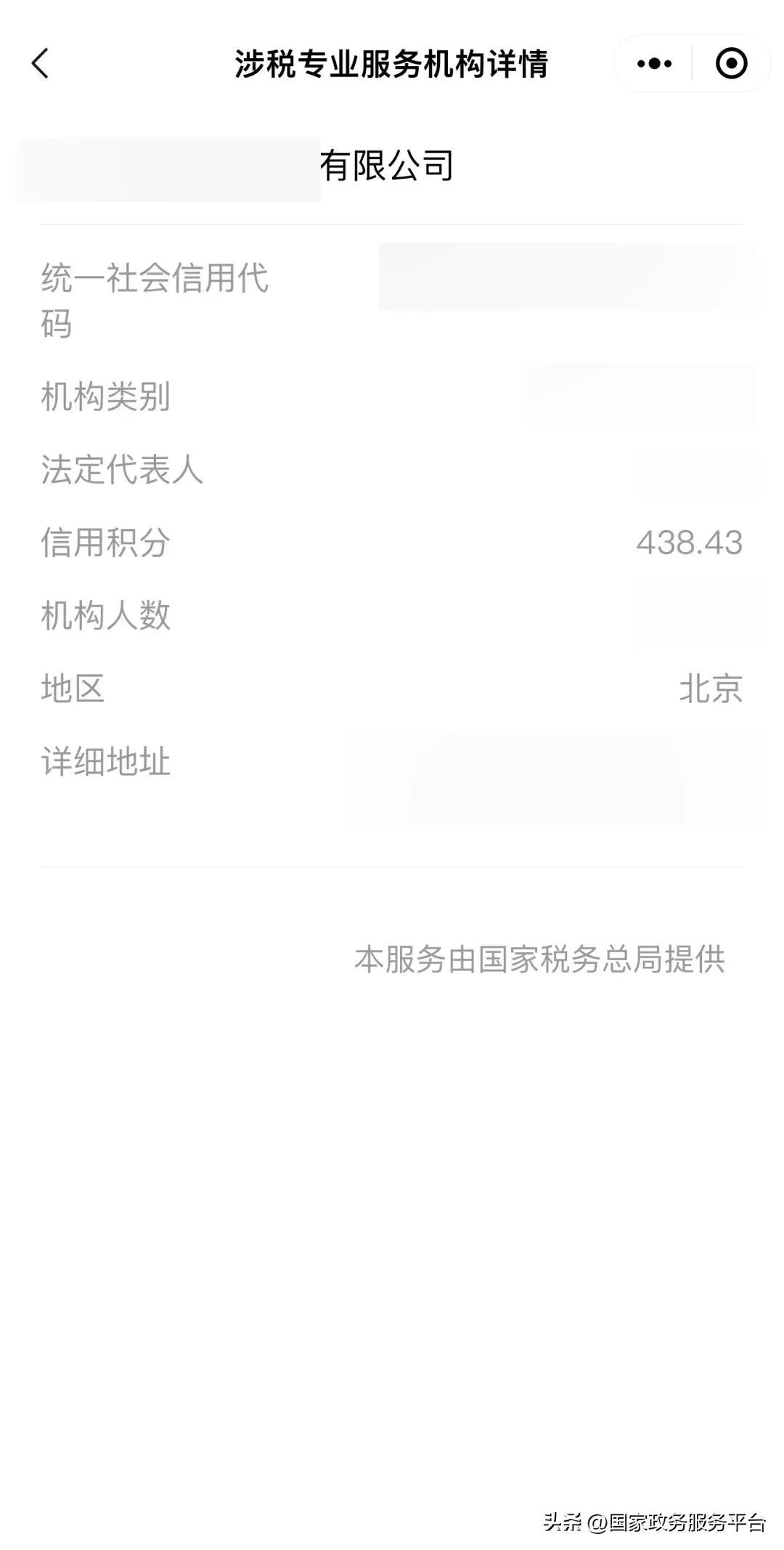Click the capsule button divider area
Viewport: 784px width, 1550px height.
(692, 64)
